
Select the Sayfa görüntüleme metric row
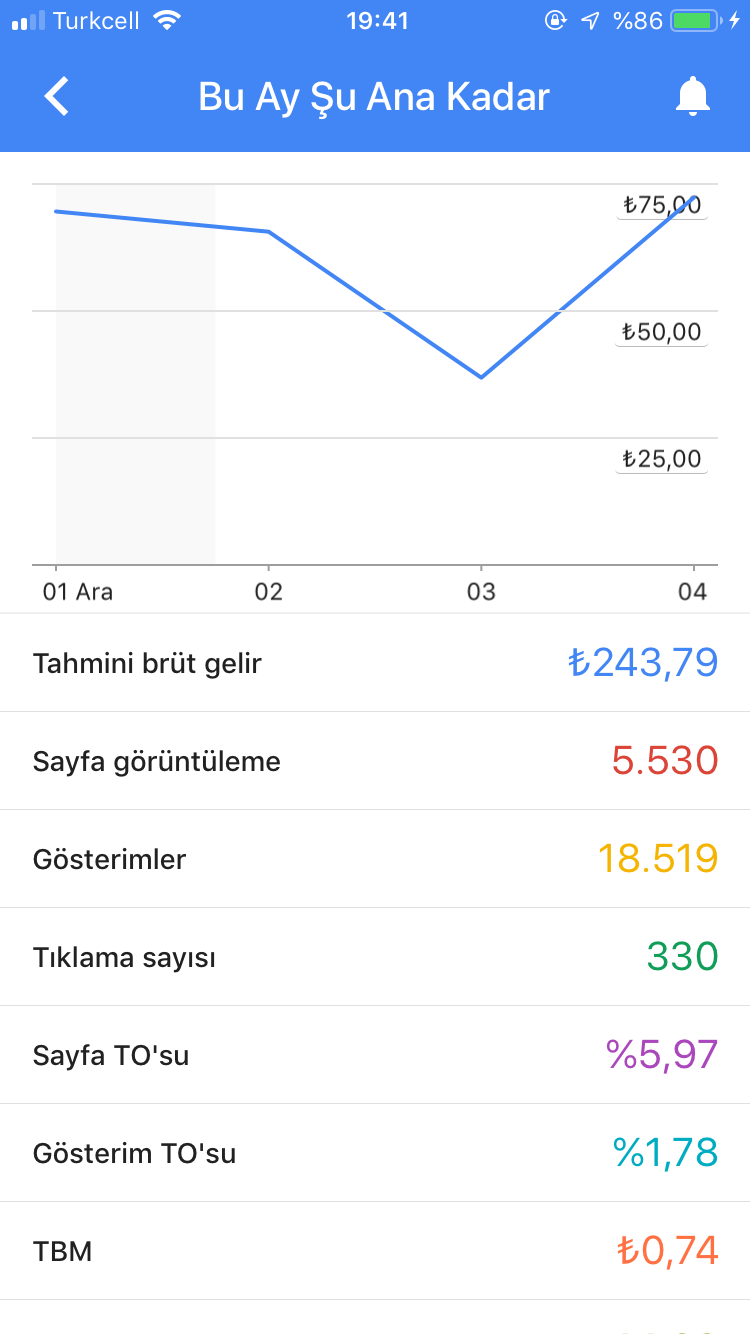pos(375,761)
